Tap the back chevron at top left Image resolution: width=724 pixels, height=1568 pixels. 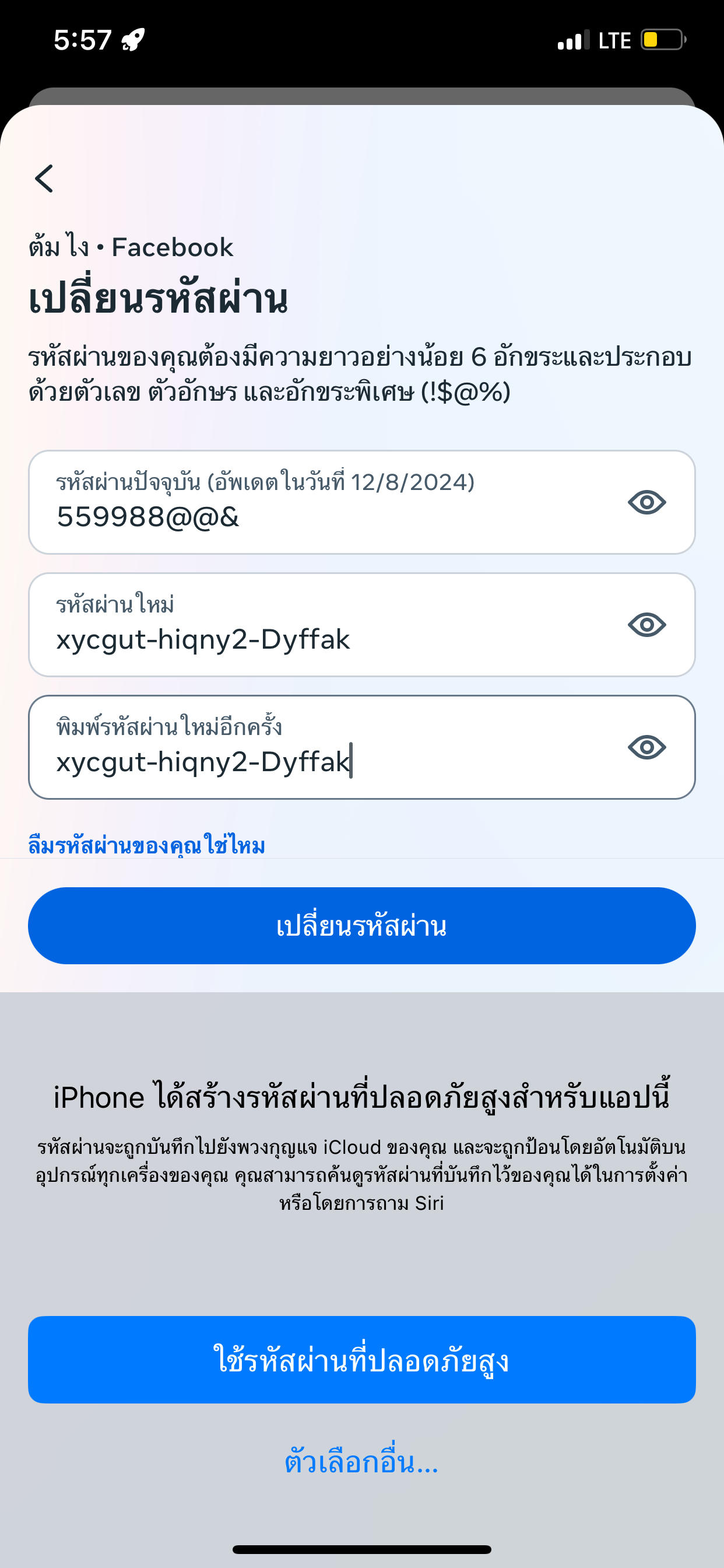(x=43, y=178)
